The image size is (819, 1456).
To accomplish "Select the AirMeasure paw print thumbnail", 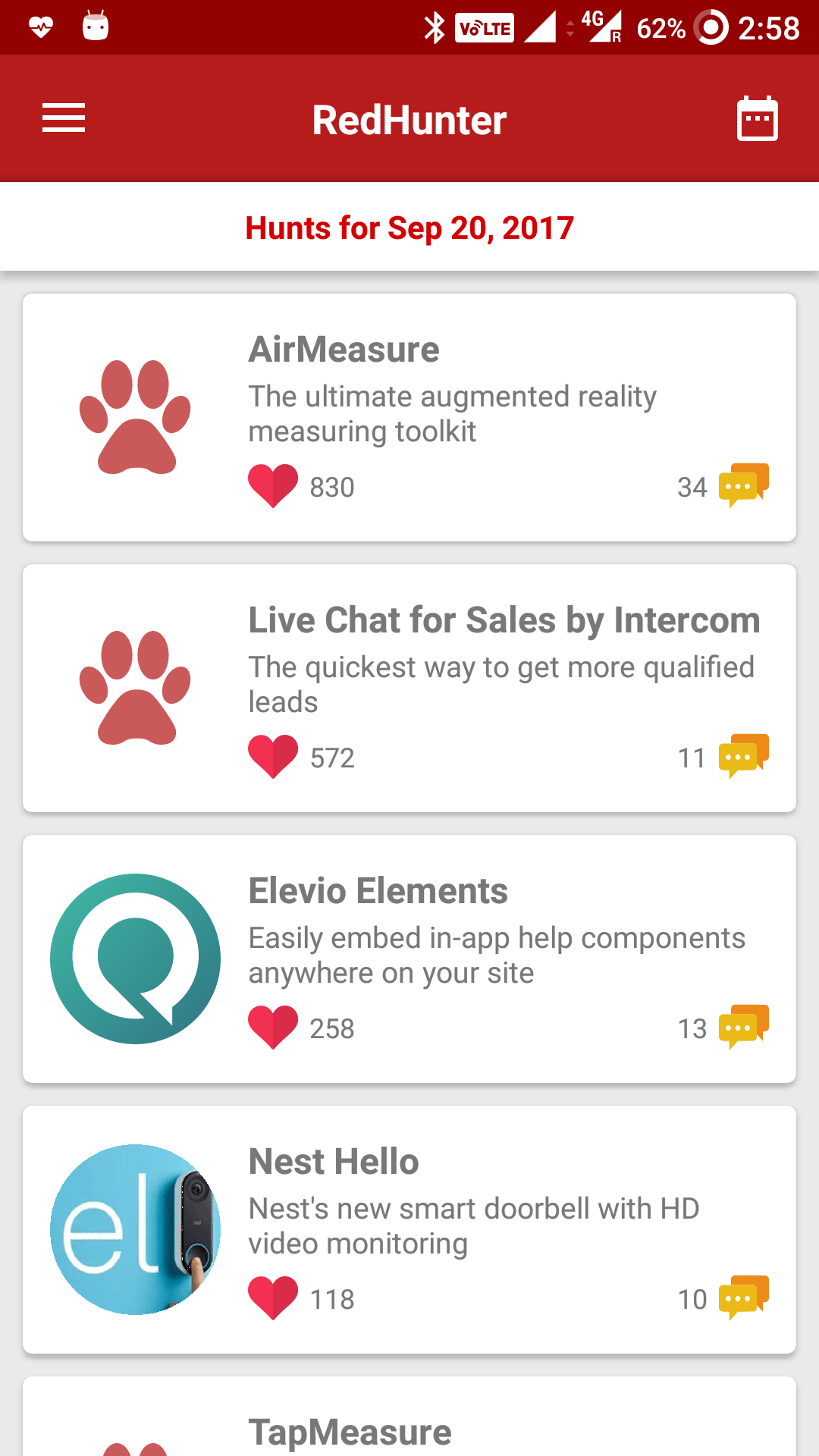I will (135, 416).
